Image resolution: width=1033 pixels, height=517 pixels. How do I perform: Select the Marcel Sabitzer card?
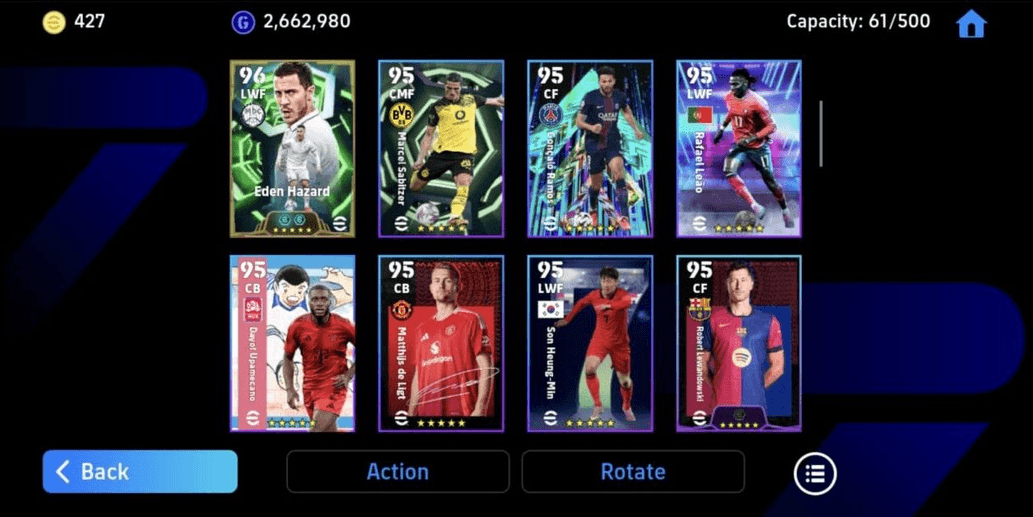[441, 149]
